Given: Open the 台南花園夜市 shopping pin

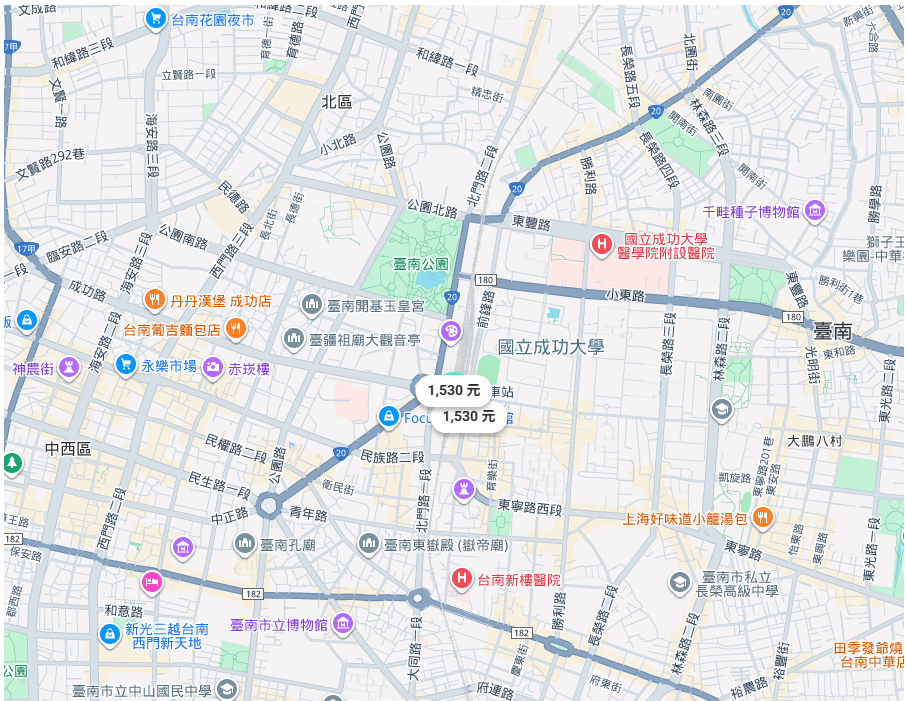Looking at the screenshot, I should pos(156,18).
